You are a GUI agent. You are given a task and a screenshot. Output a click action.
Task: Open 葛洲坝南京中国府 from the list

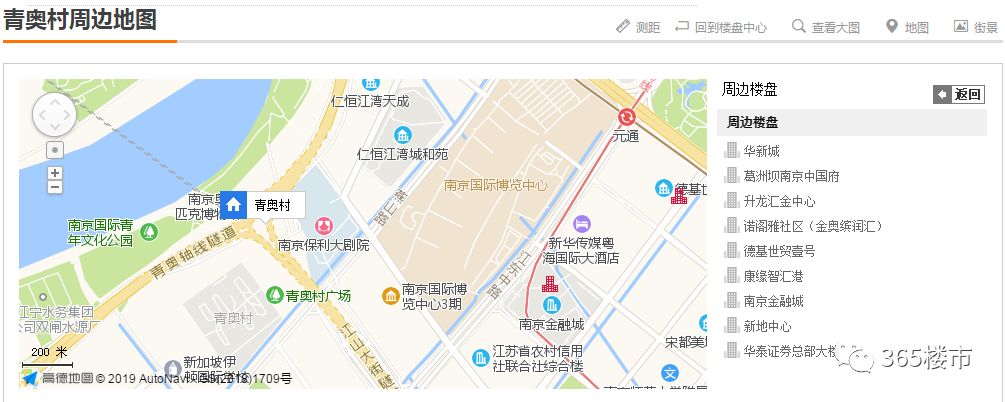click(x=791, y=176)
